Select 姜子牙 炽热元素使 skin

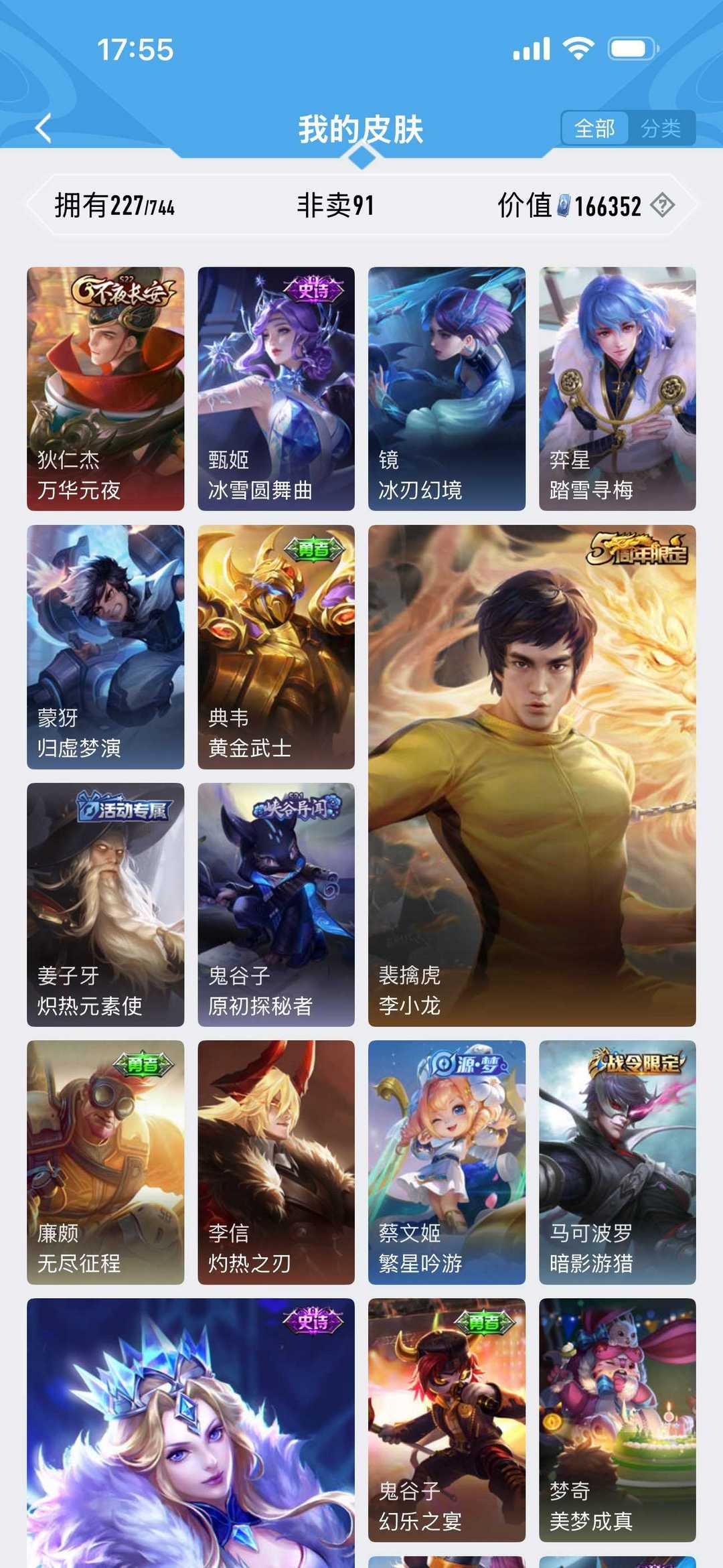(105, 904)
